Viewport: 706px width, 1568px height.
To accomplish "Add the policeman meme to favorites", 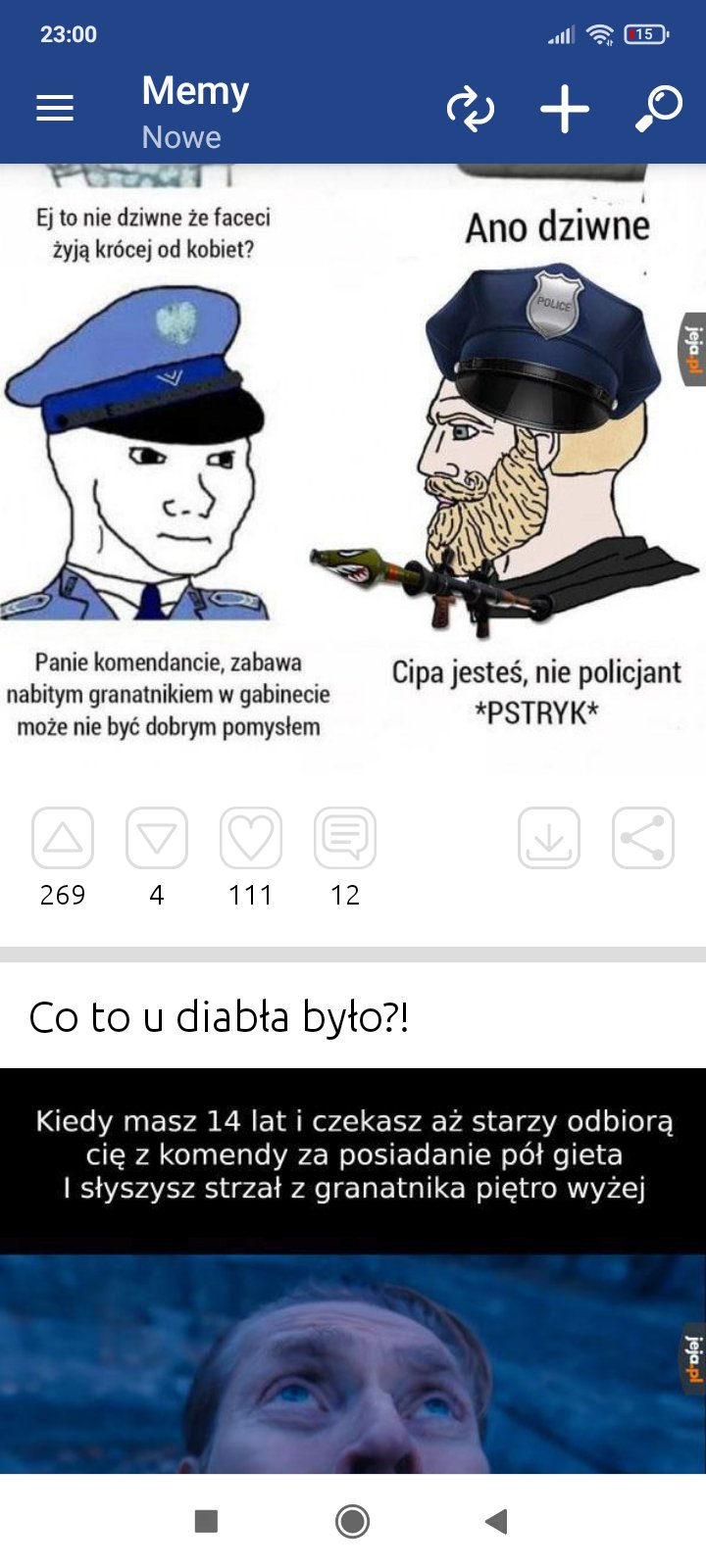I will coord(251,838).
